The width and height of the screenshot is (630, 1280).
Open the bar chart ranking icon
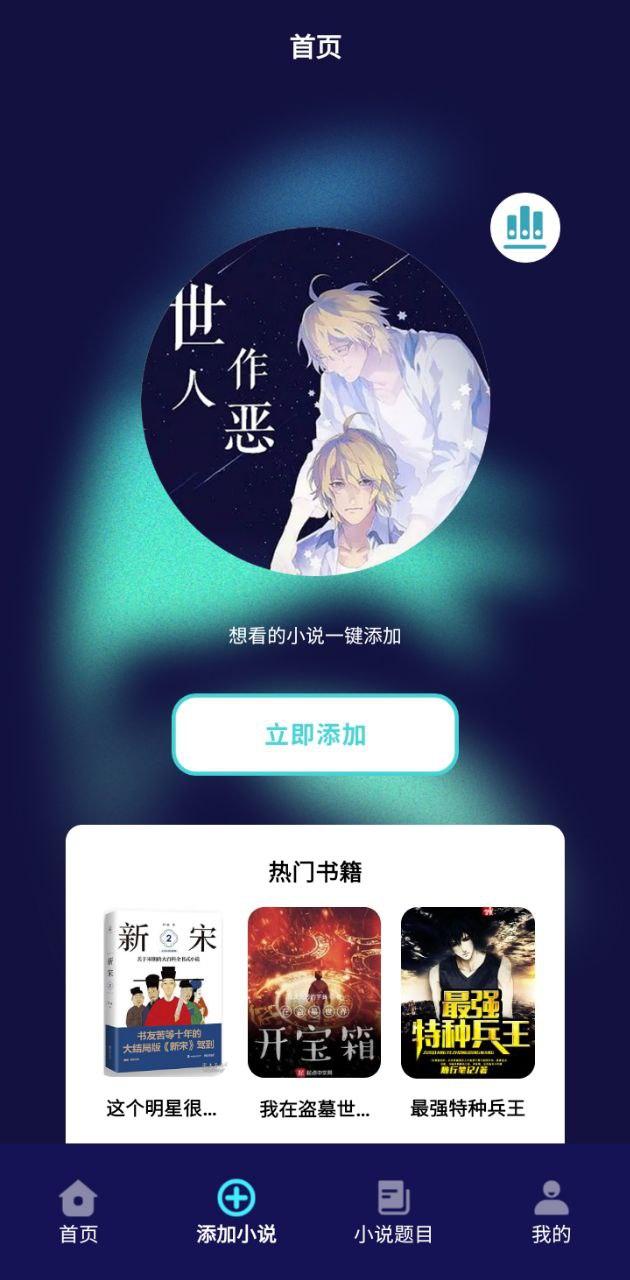(x=525, y=227)
